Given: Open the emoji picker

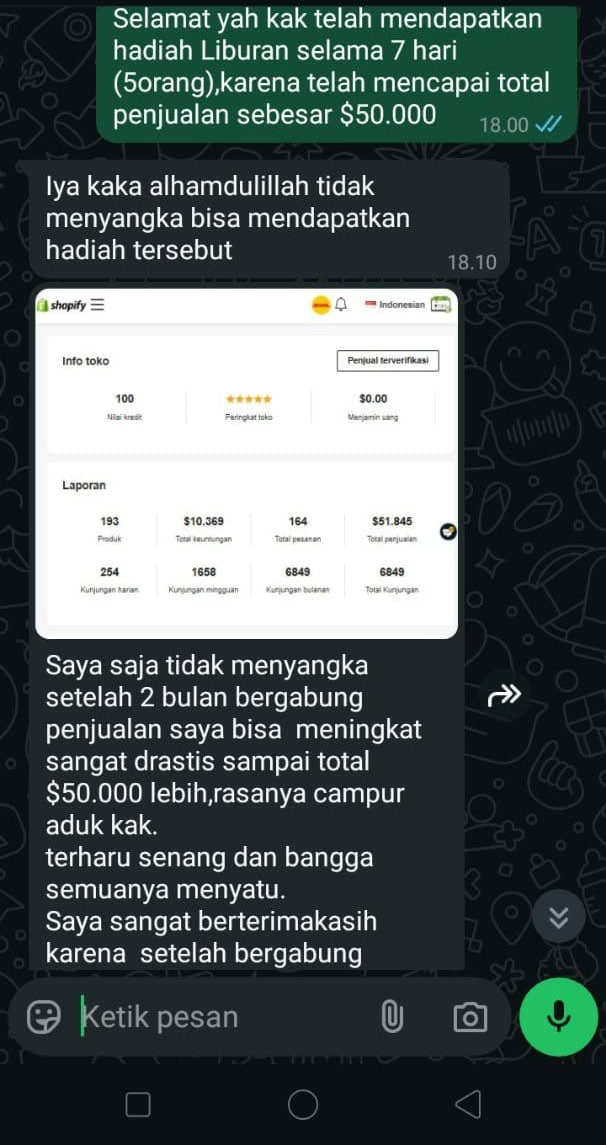Looking at the screenshot, I should click(44, 1017).
